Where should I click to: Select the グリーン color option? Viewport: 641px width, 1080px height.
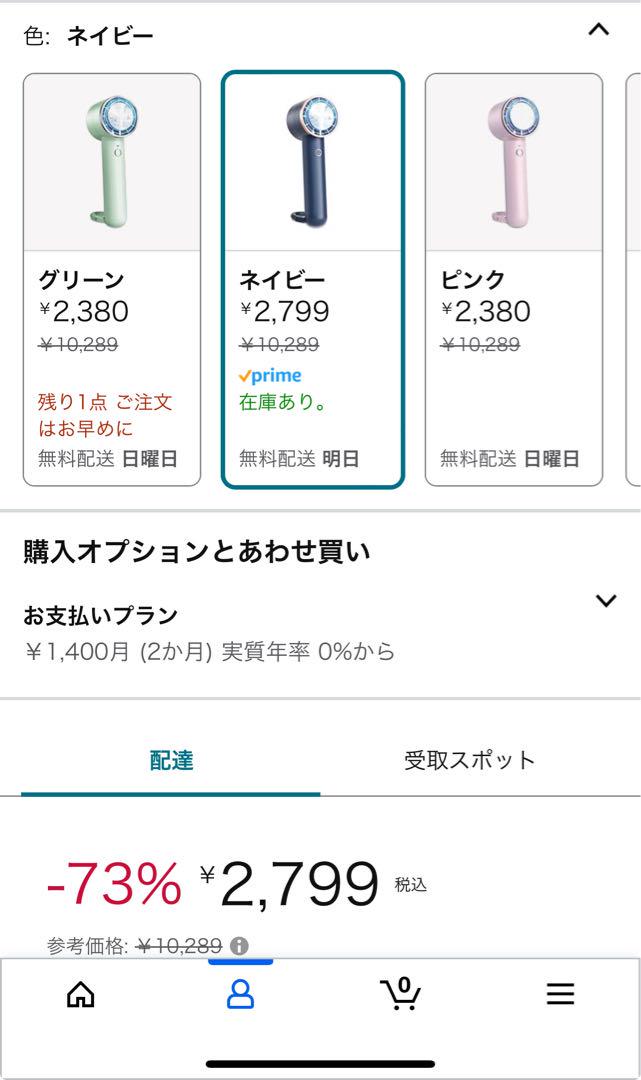tap(112, 280)
